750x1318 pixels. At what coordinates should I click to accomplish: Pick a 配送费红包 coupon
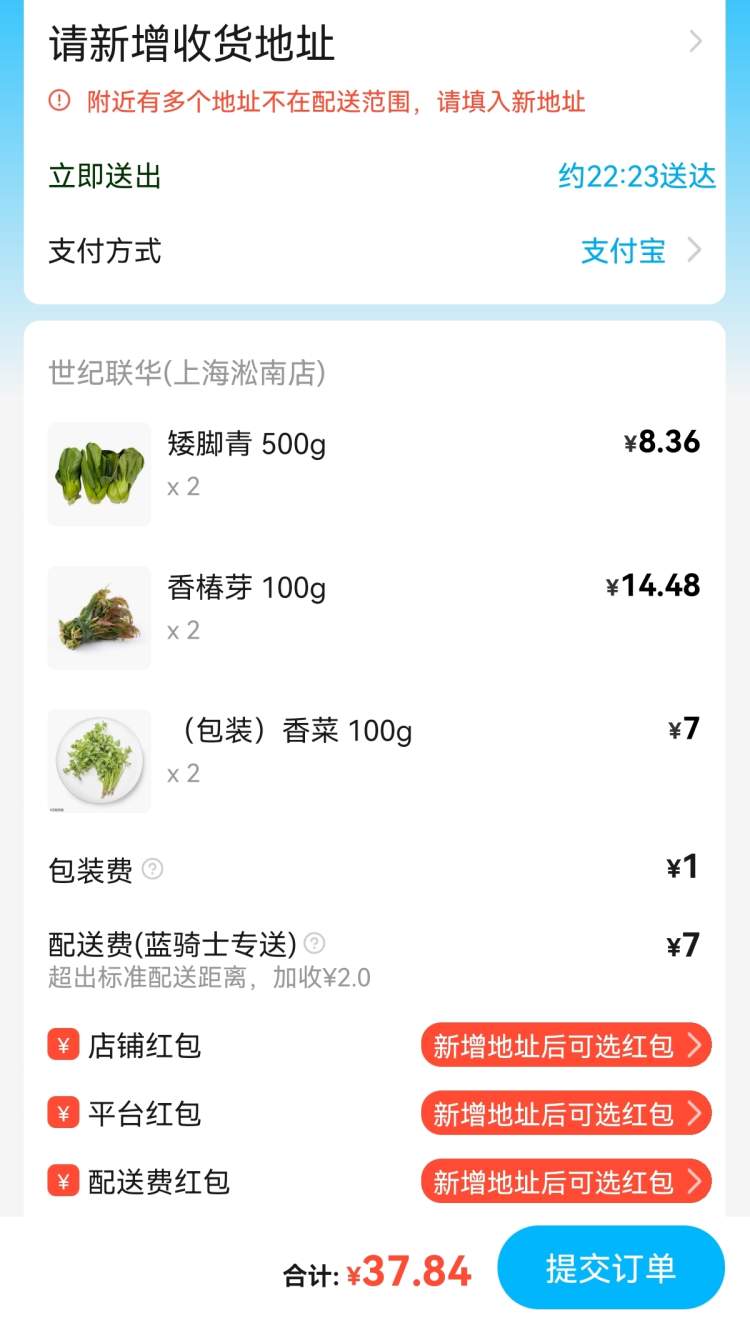(x=565, y=1182)
